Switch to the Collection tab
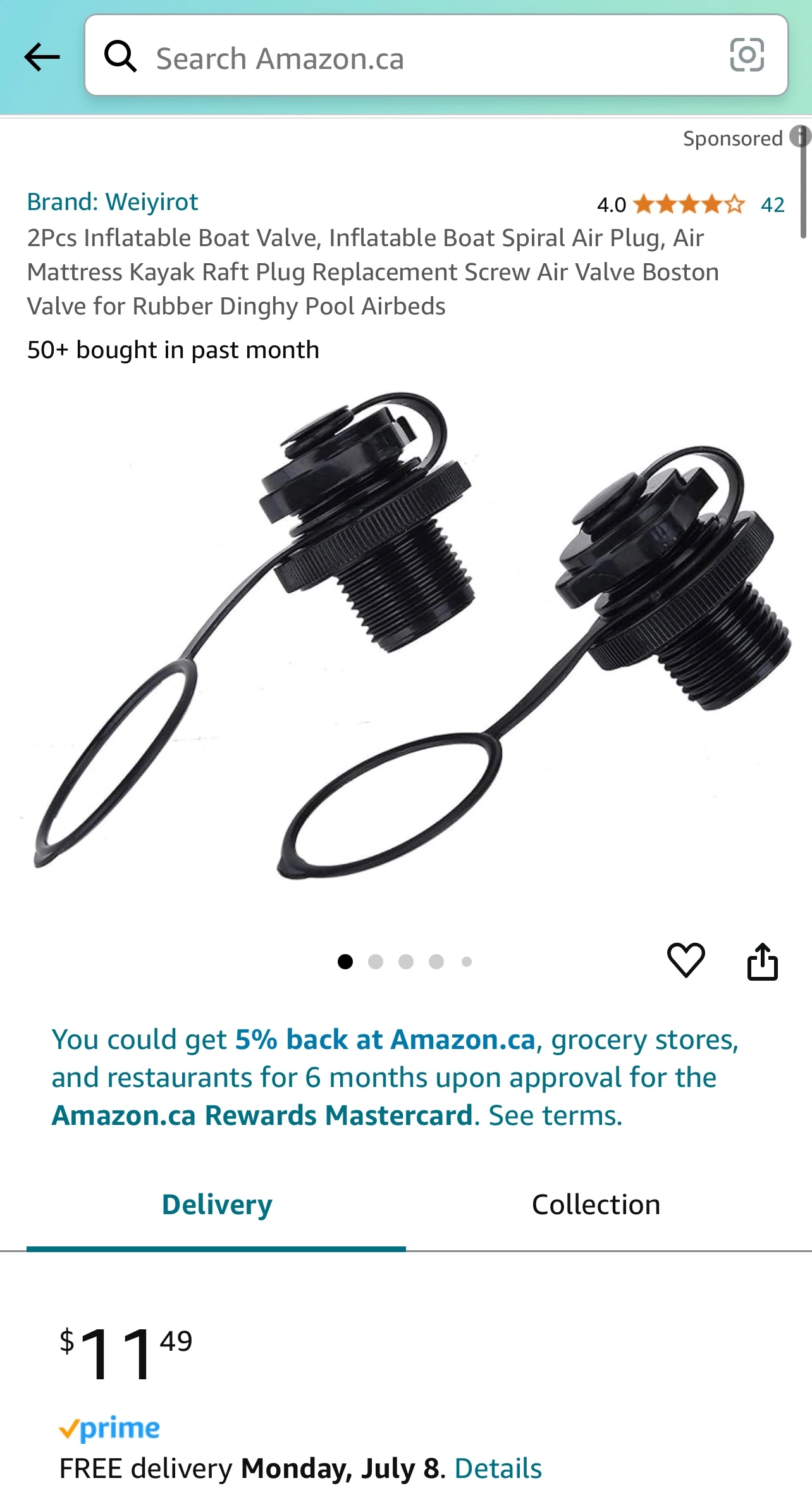The image size is (812, 1490). [596, 1205]
